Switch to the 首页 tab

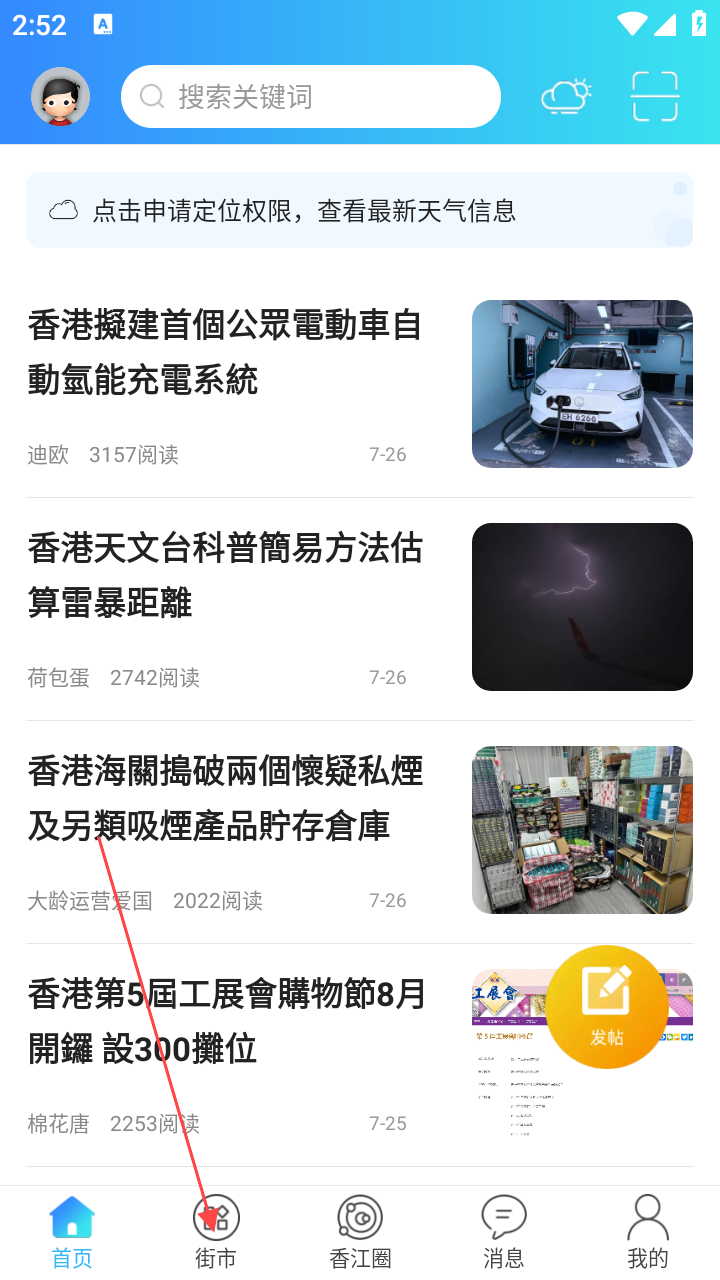pyautogui.click(x=72, y=1232)
